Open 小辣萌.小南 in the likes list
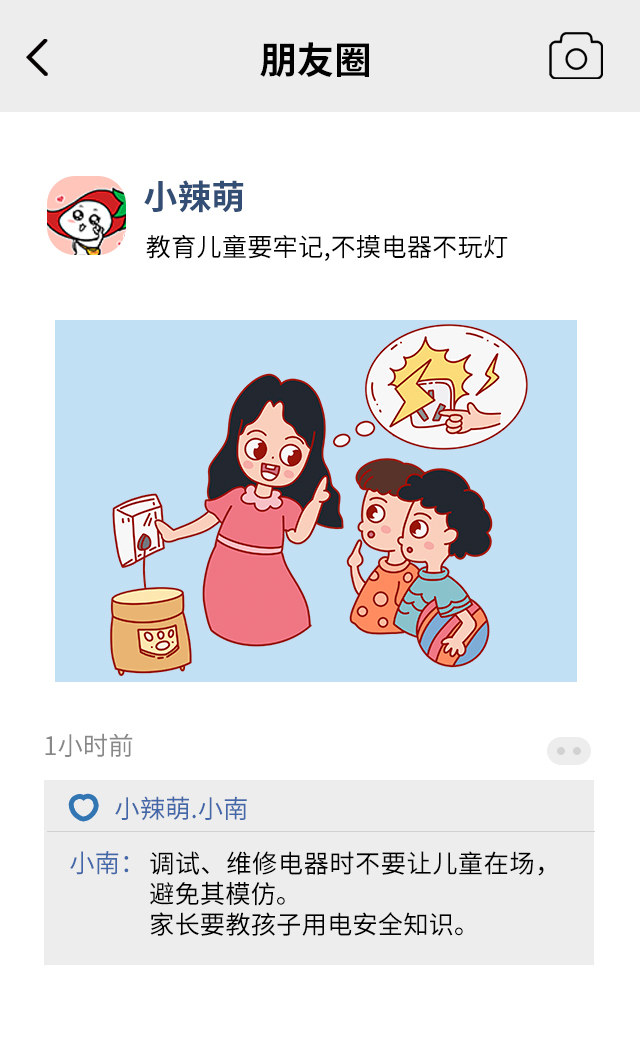 pos(180,808)
